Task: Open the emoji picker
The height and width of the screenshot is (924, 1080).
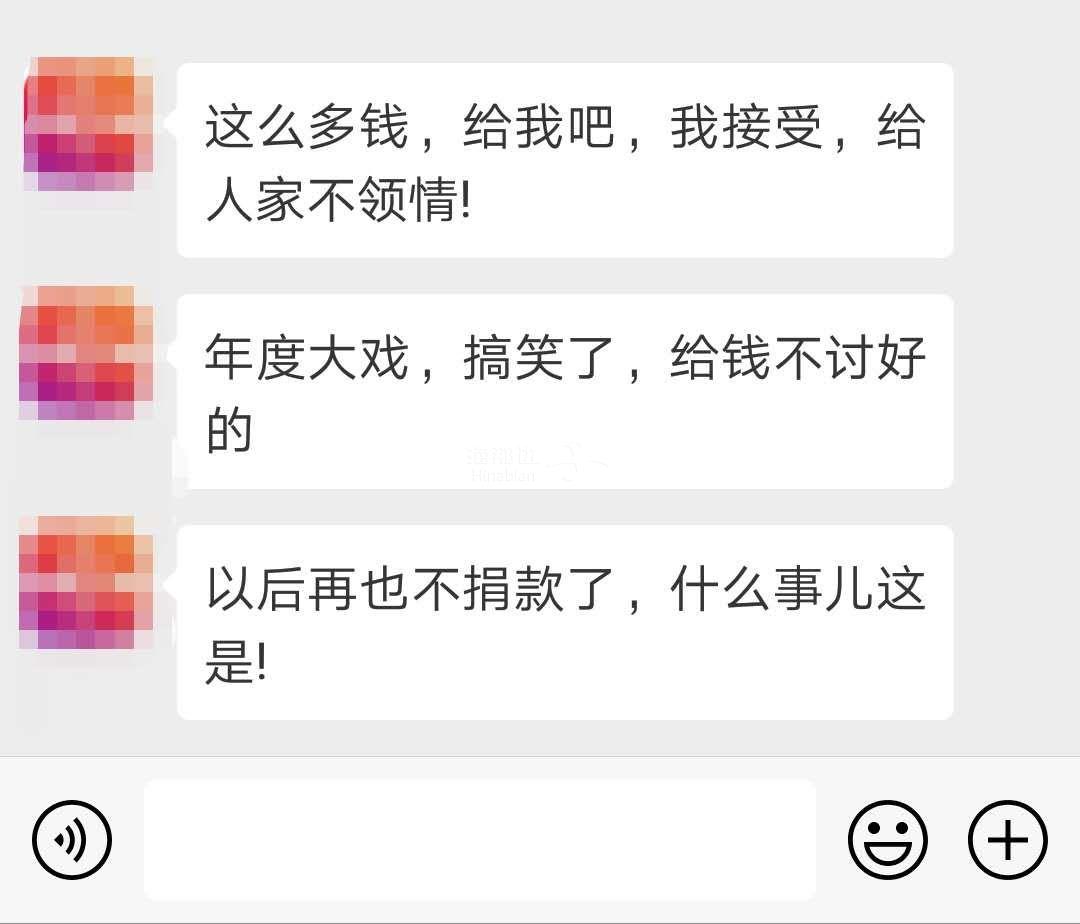Action: (887, 840)
